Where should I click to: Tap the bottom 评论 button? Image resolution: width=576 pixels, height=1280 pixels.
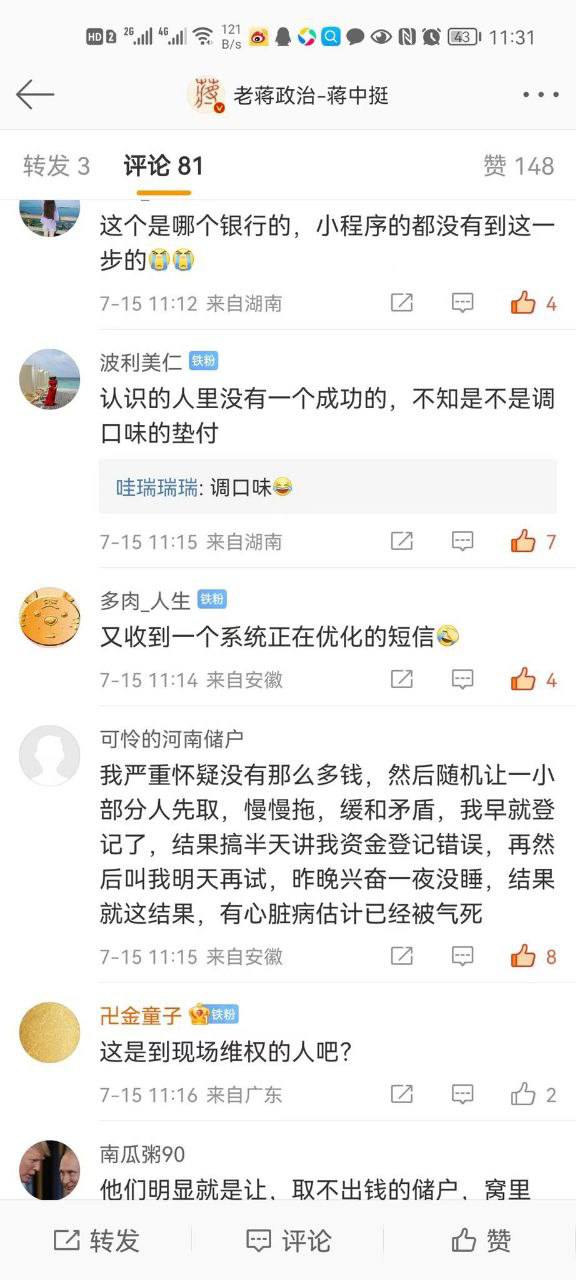click(x=288, y=1240)
